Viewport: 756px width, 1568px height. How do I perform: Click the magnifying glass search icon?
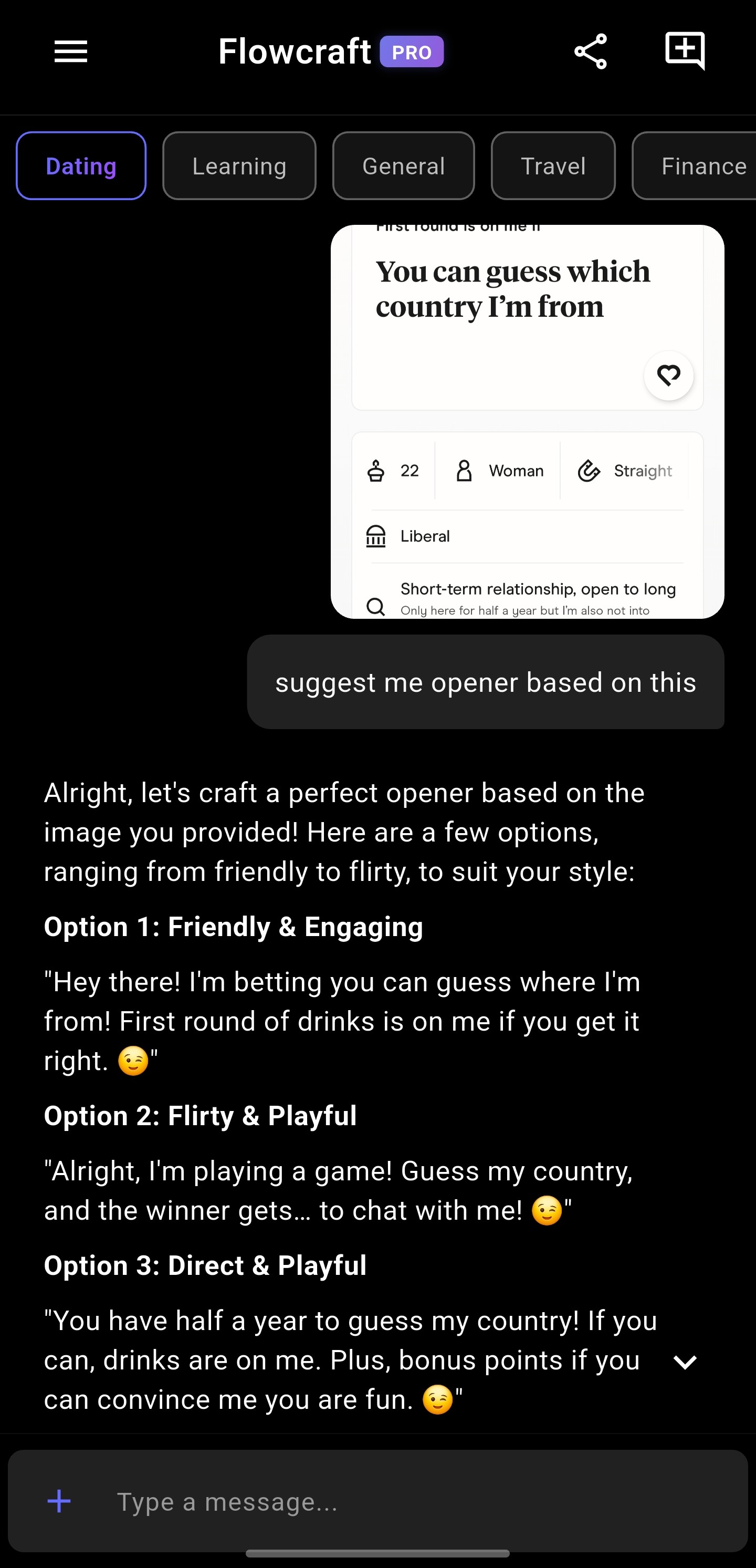pos(376,606)
